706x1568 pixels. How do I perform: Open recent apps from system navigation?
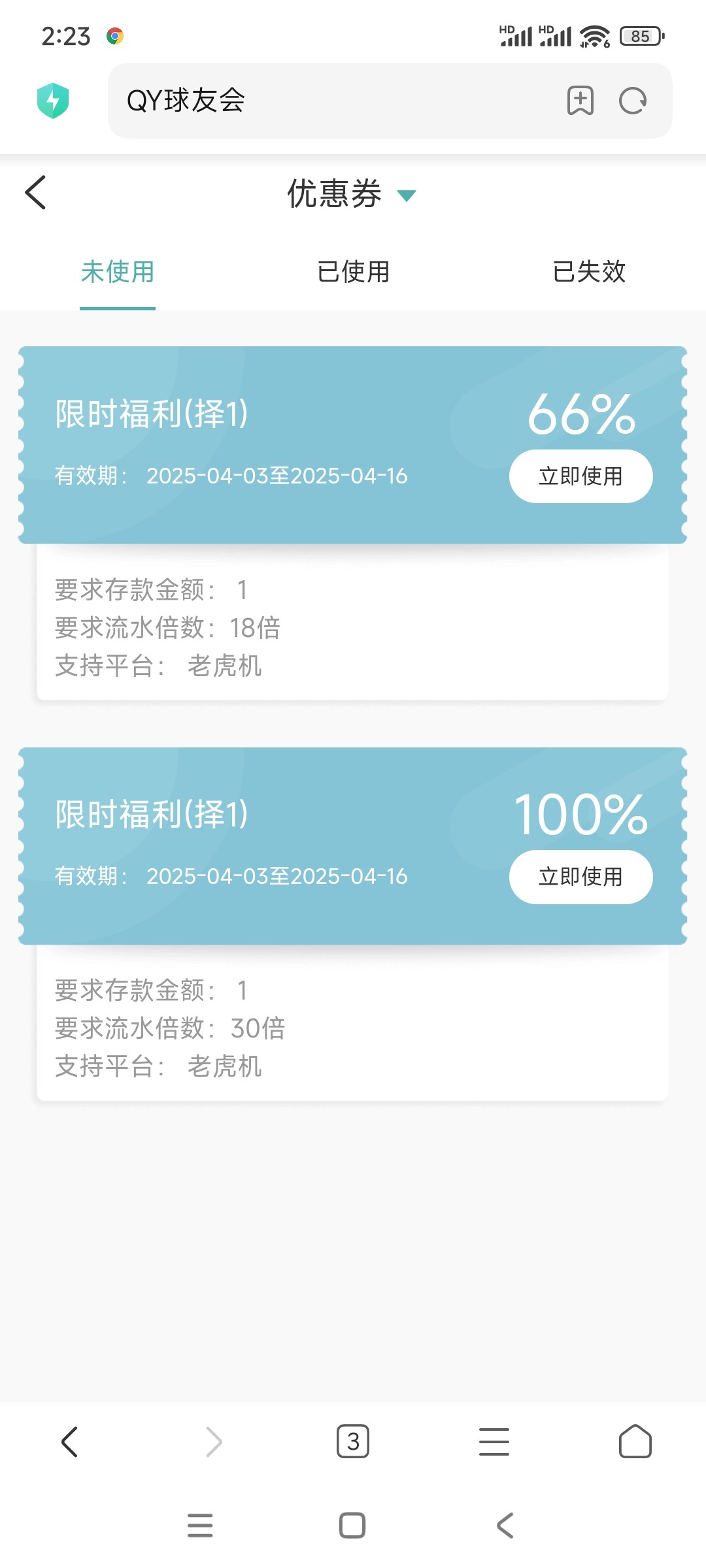[x=200, y=1526]
